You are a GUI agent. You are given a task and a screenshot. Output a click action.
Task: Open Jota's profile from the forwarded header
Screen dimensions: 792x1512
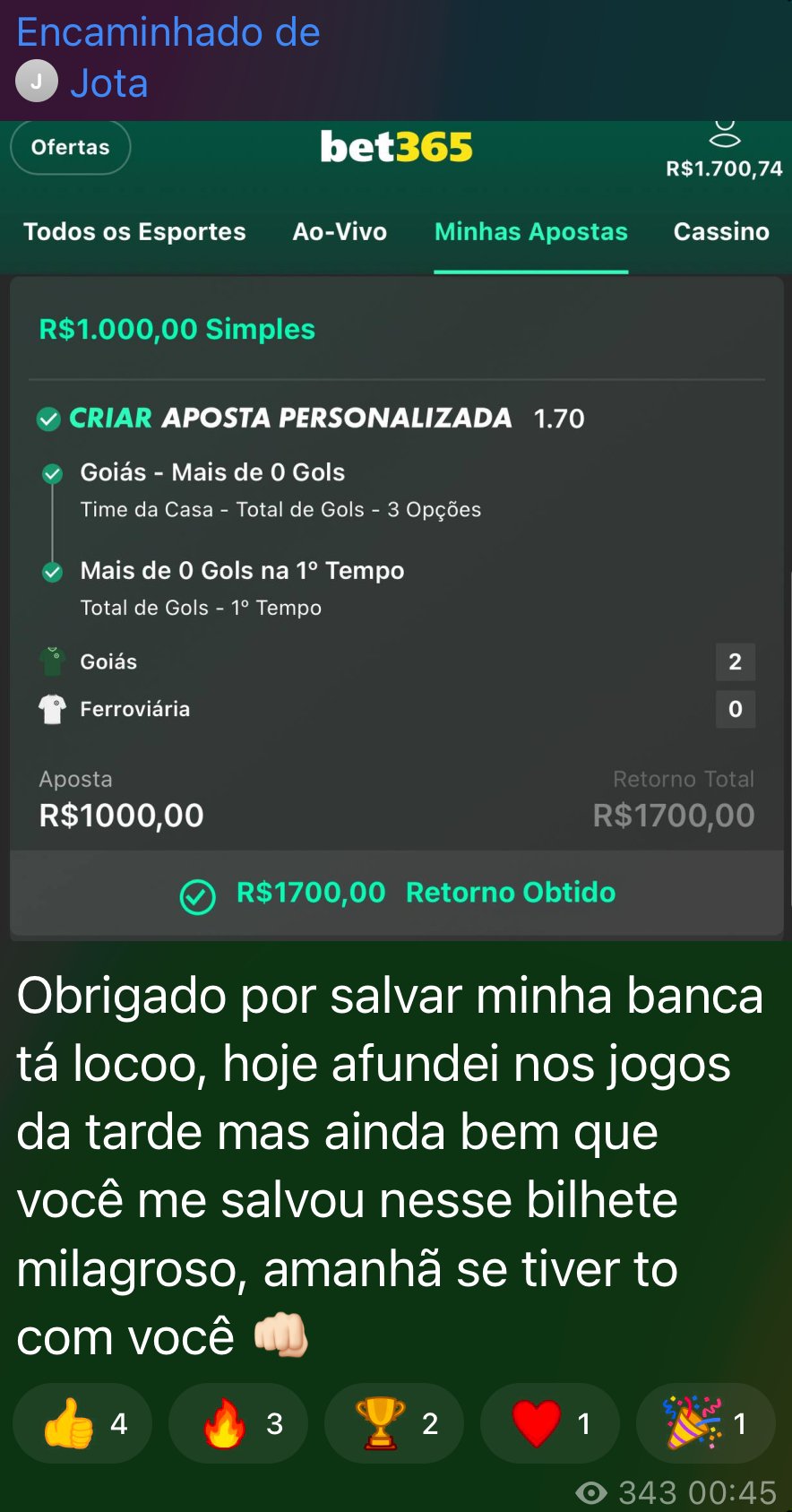tap(108, 83)
